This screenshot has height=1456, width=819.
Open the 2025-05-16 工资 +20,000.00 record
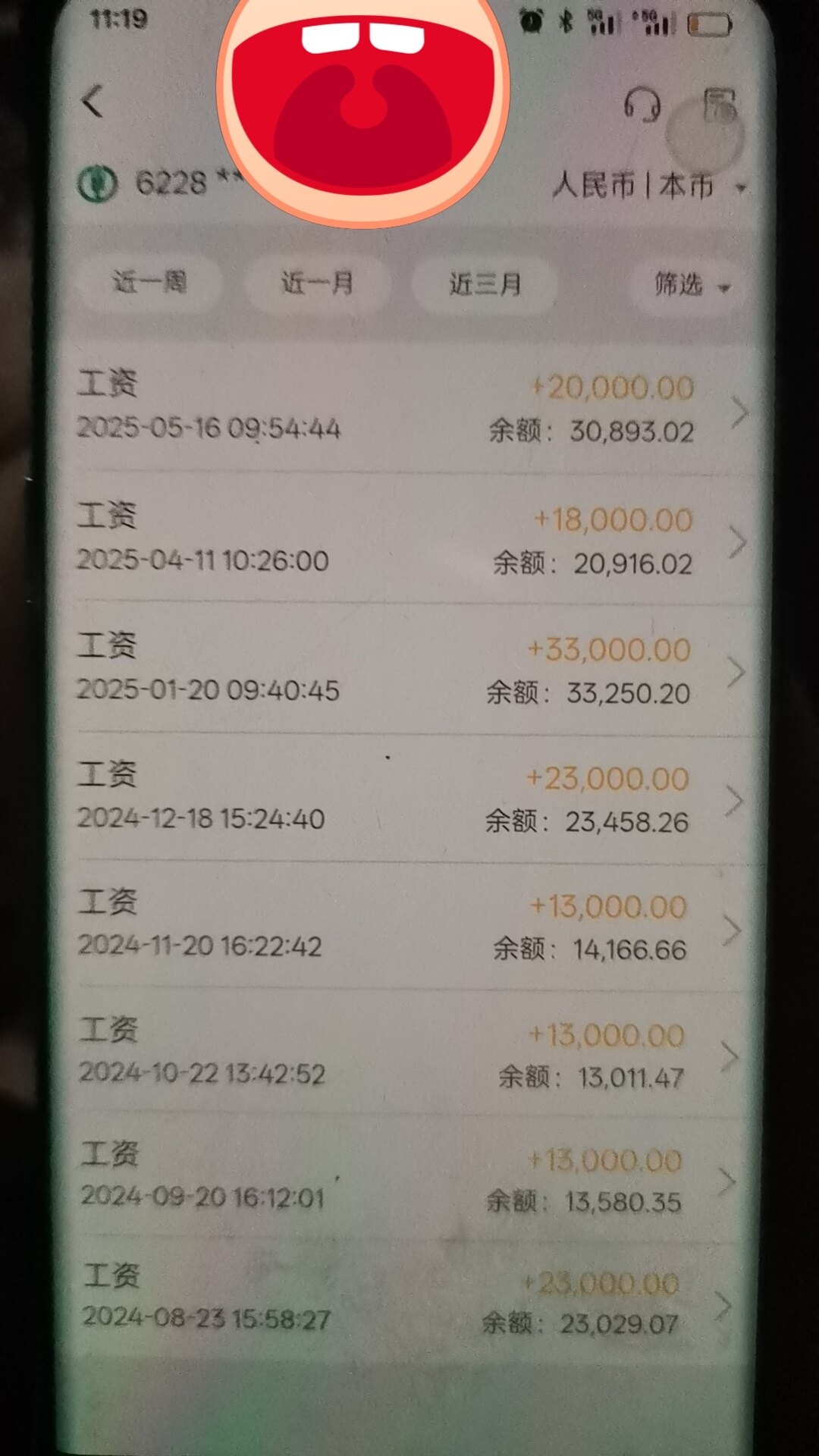pos(409,409)
